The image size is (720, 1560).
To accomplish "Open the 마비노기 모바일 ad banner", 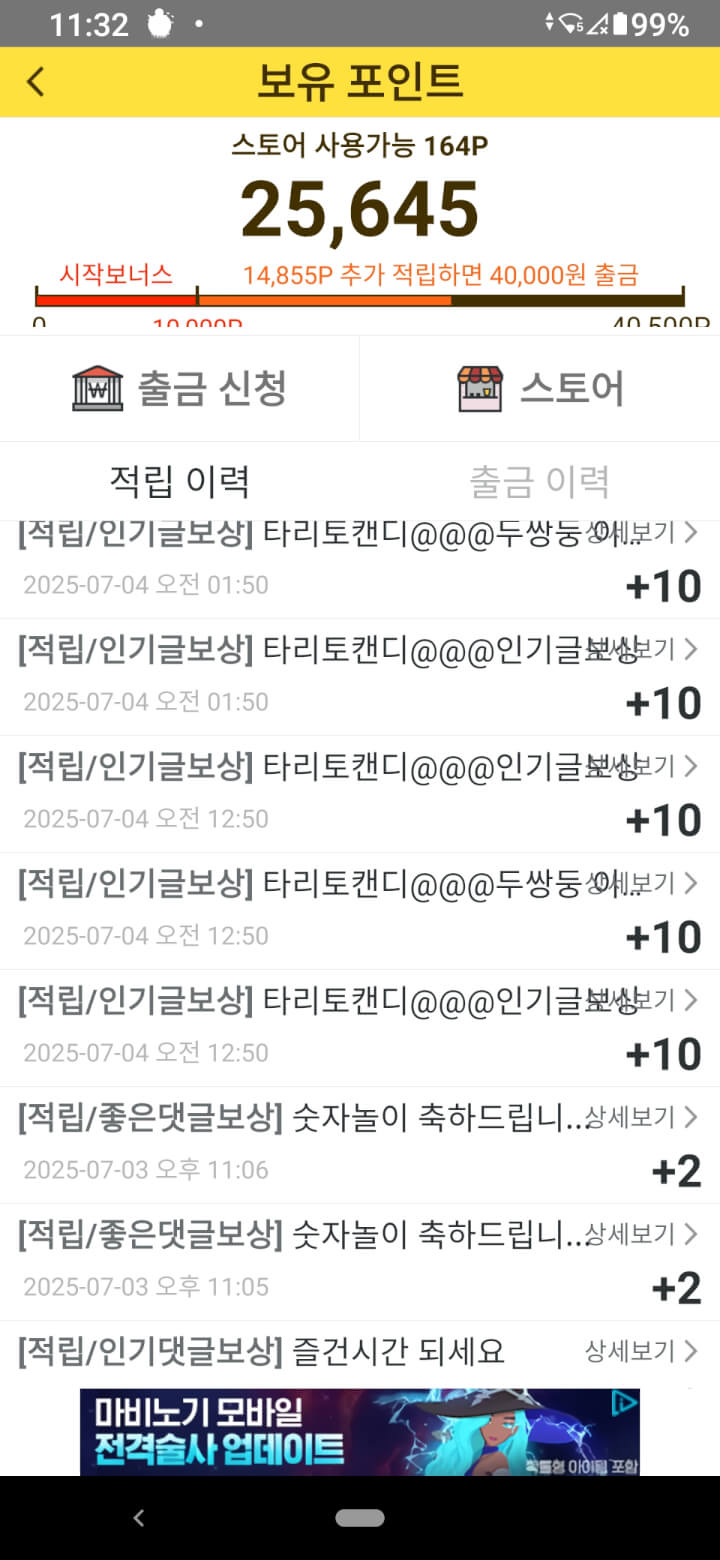I will [x=360, y=1432].
